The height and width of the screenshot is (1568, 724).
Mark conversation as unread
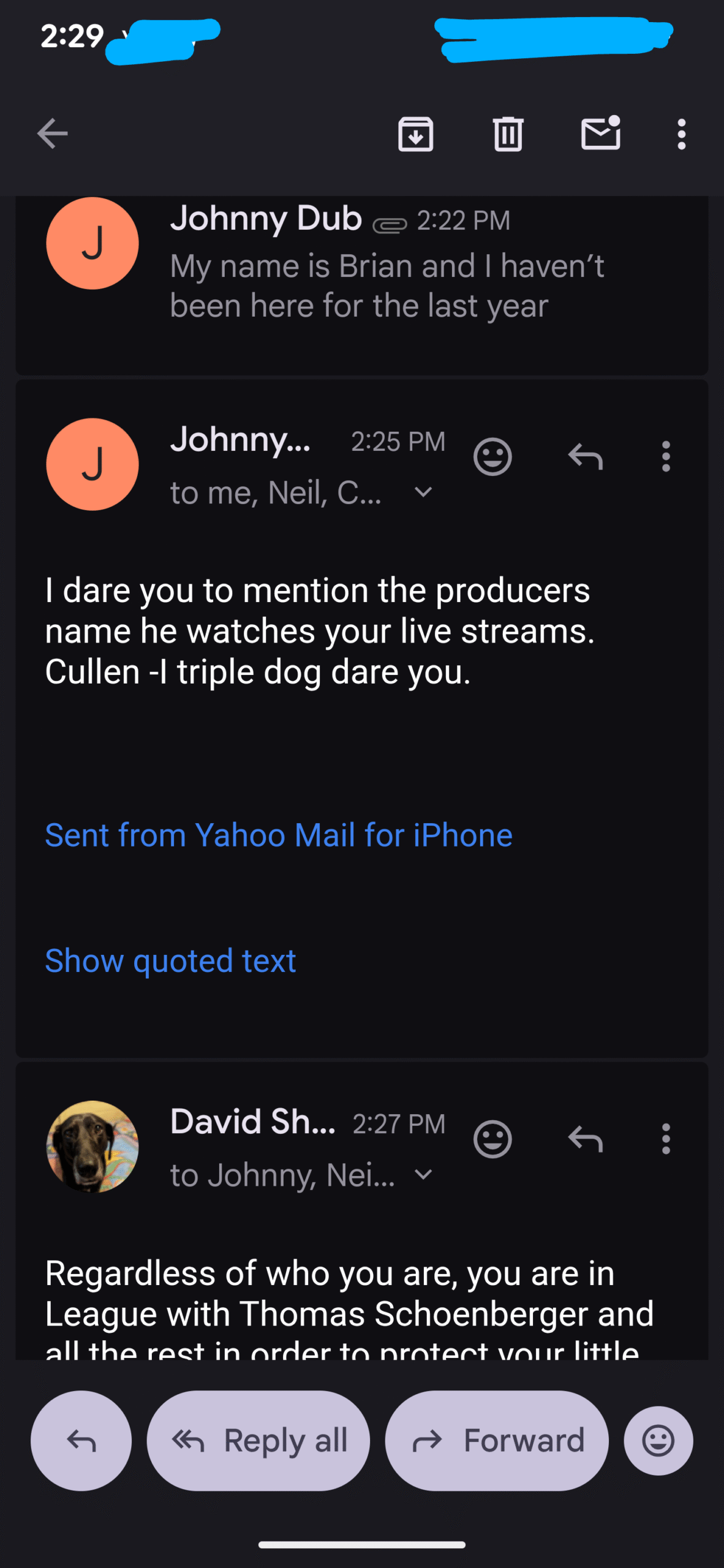(600, 134)
